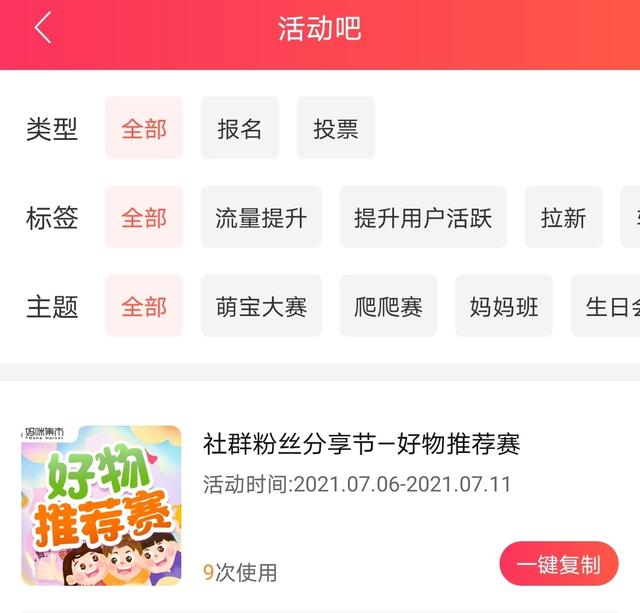Filter by theme 爬爬赛
Image resolution: width=640 pixels, height=613 pixels.
click(388, 306)
